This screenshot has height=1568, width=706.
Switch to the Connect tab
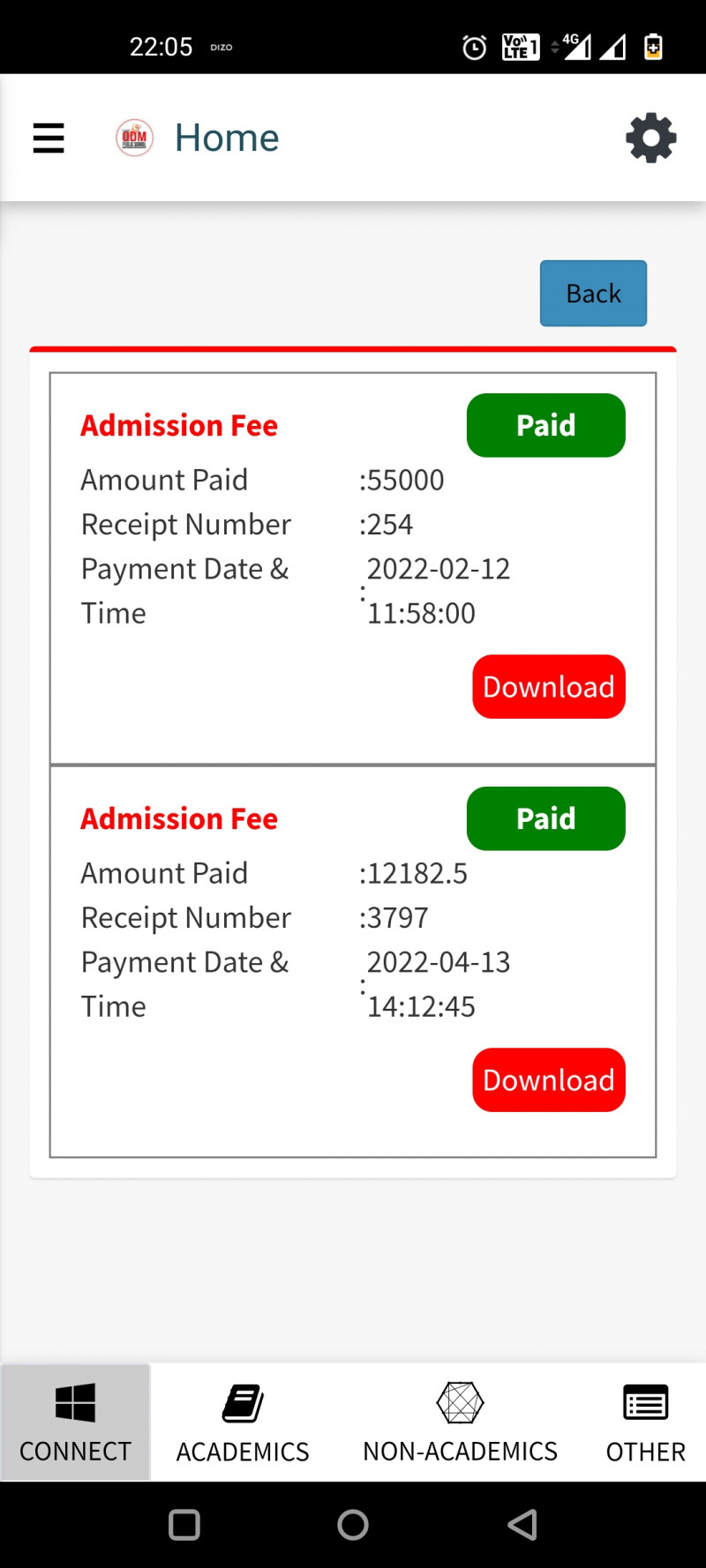coord(75,1422)
